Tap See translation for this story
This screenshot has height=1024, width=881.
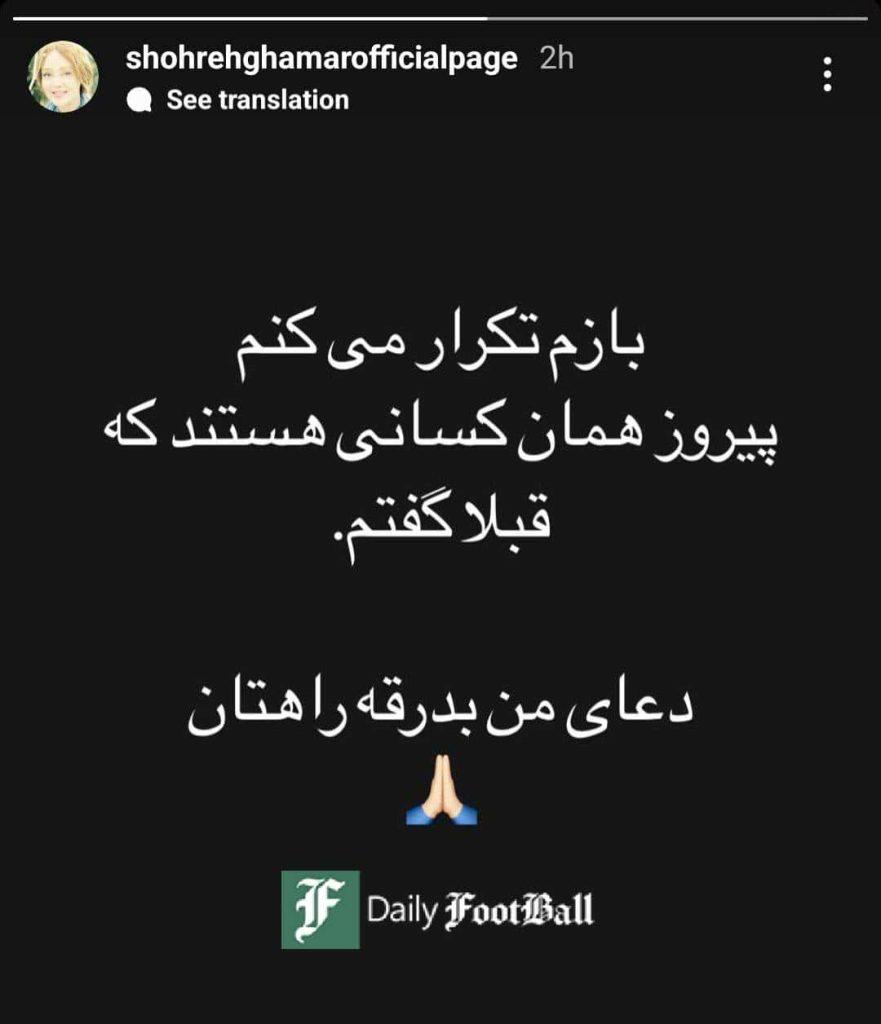tap(256, 100)
